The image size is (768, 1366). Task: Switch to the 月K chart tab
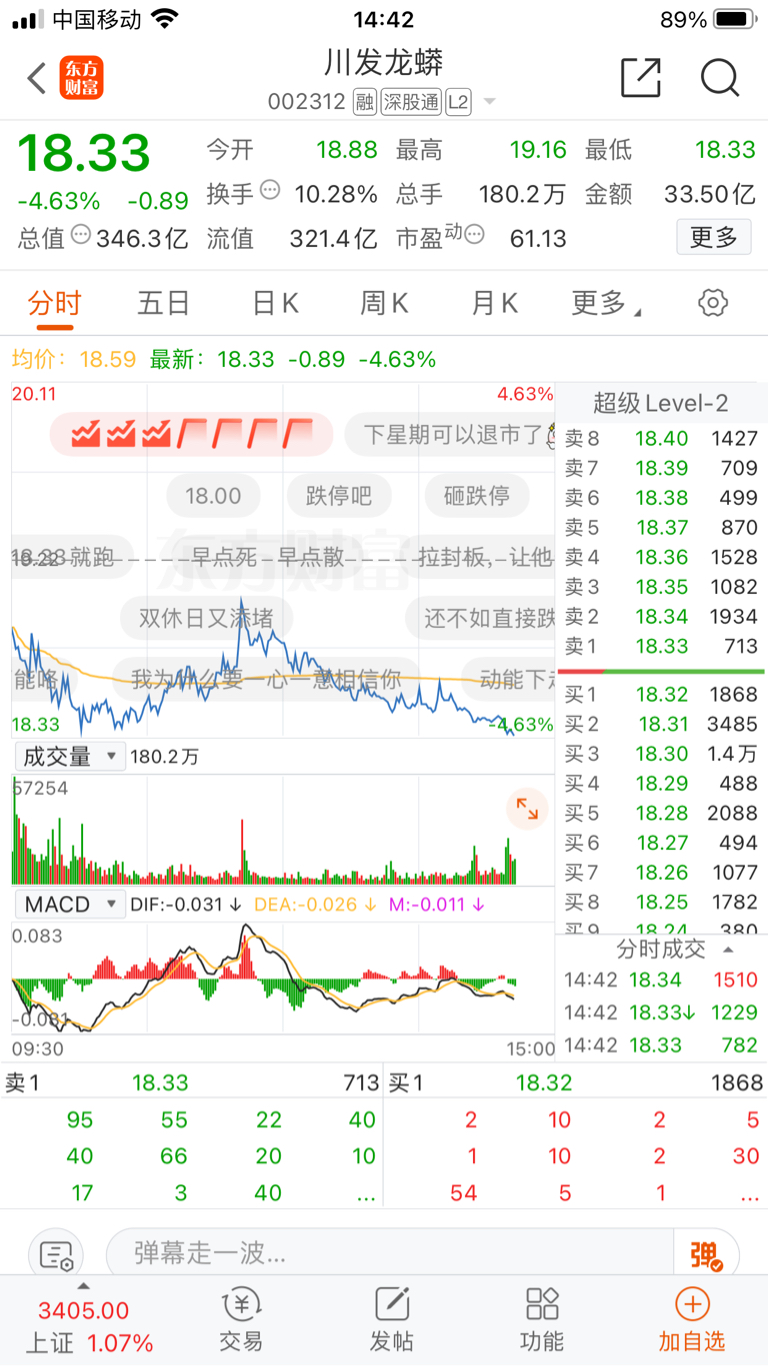tap(494, 303)
